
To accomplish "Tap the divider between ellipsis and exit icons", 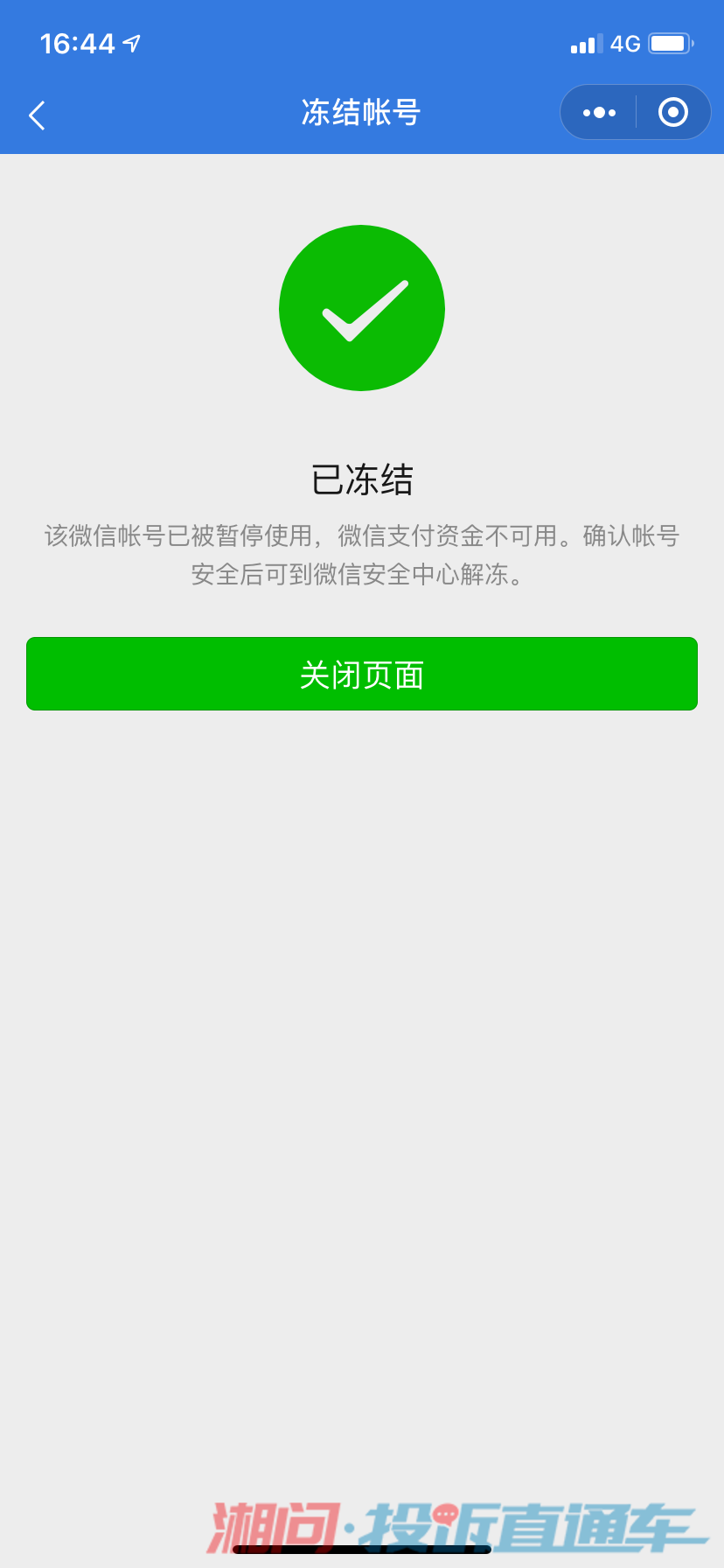I will tap(636, 112).
